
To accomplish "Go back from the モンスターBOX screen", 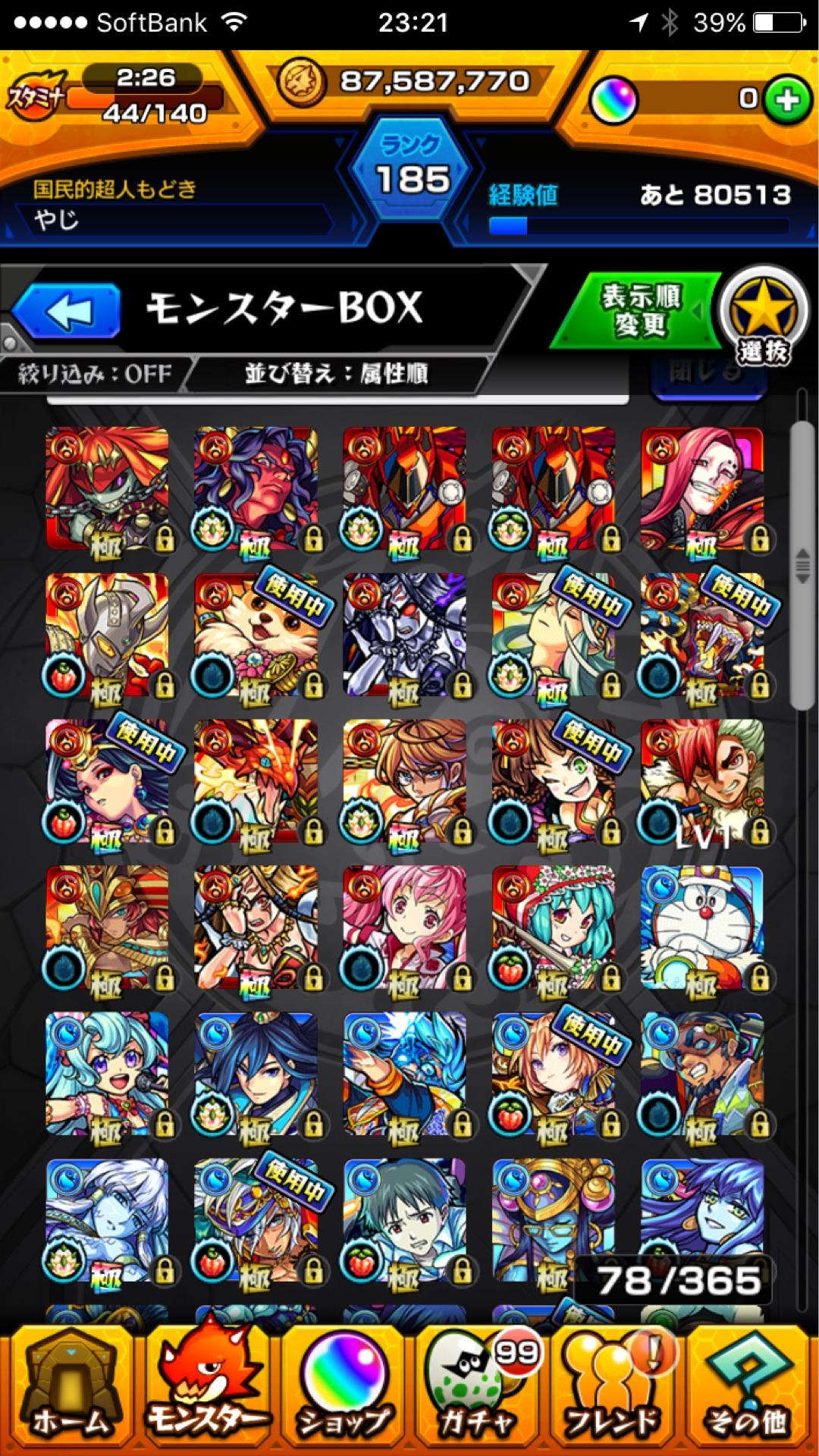I will click(67, 310).
